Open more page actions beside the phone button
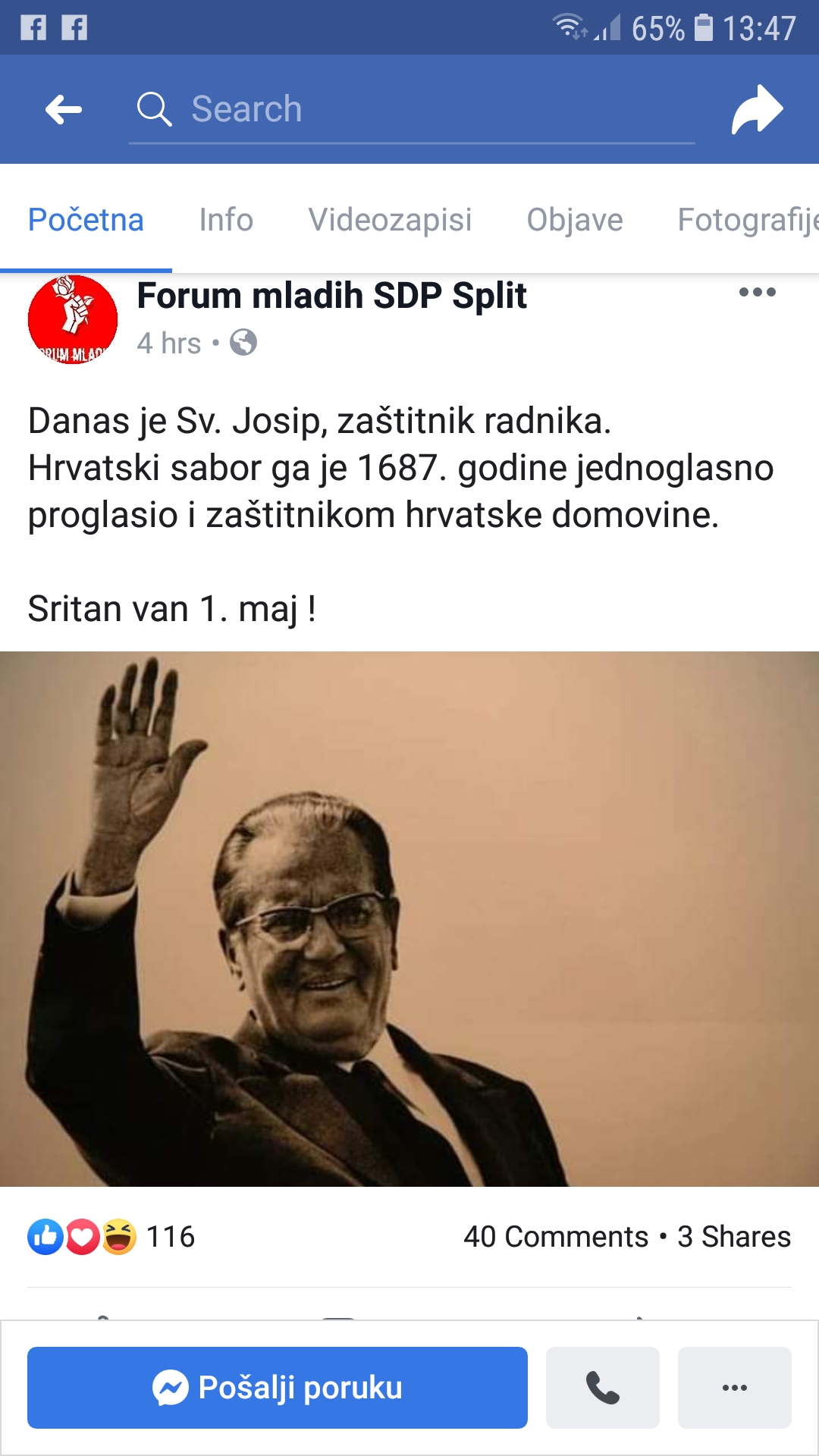The image size is (819, 1456). (734, 1388)
